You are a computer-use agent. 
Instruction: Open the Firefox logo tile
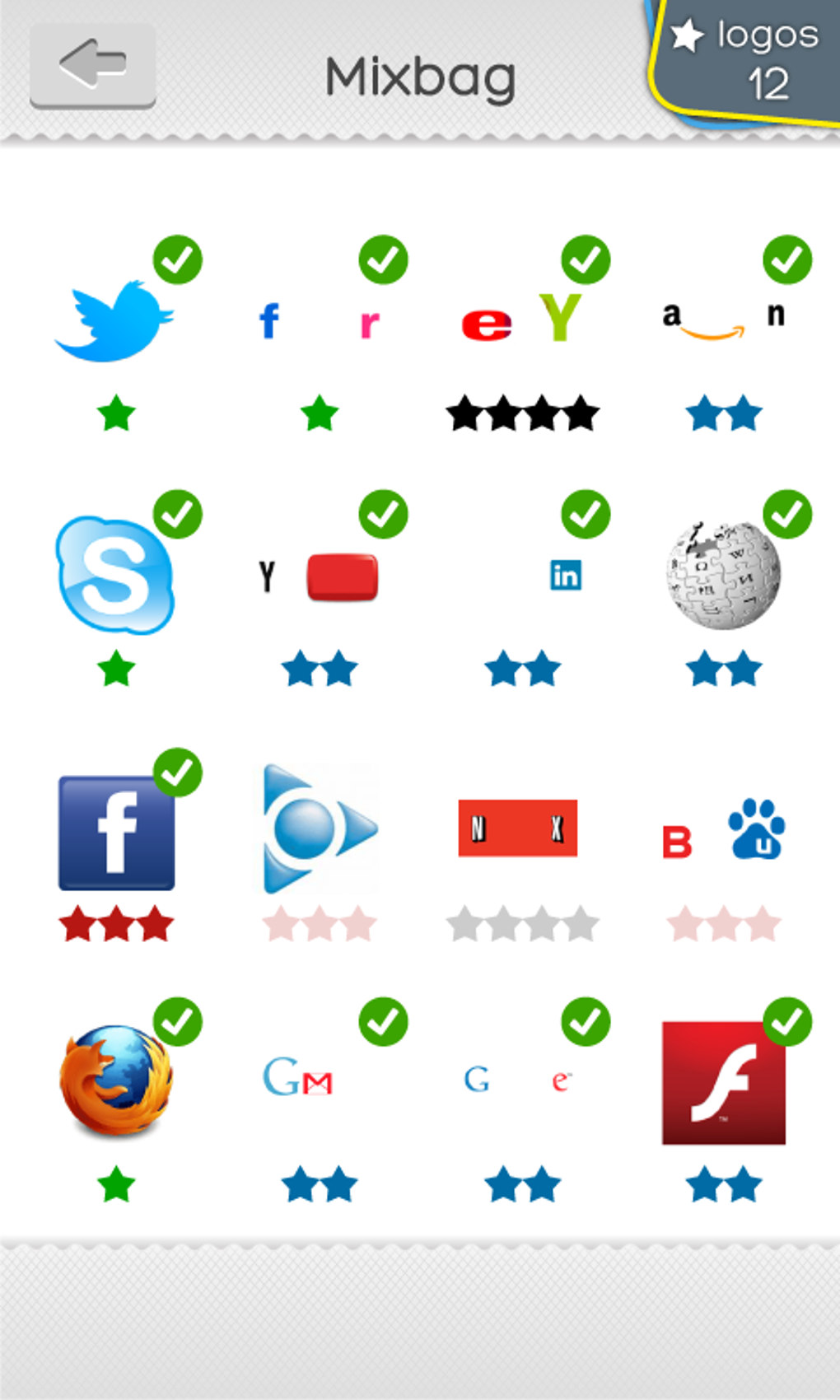click(x=116, y=1080)
